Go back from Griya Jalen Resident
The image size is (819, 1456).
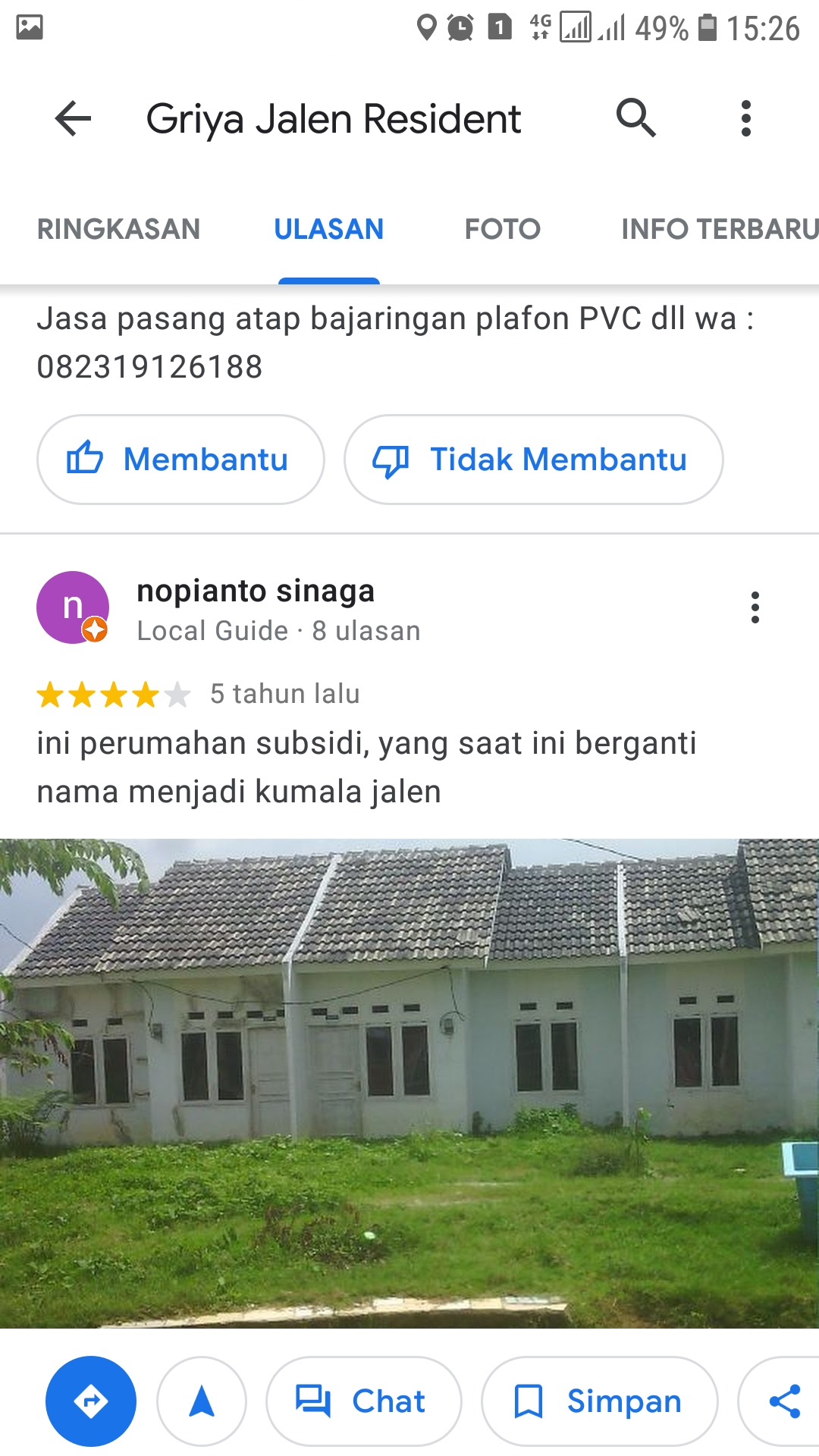pos(73,118)
